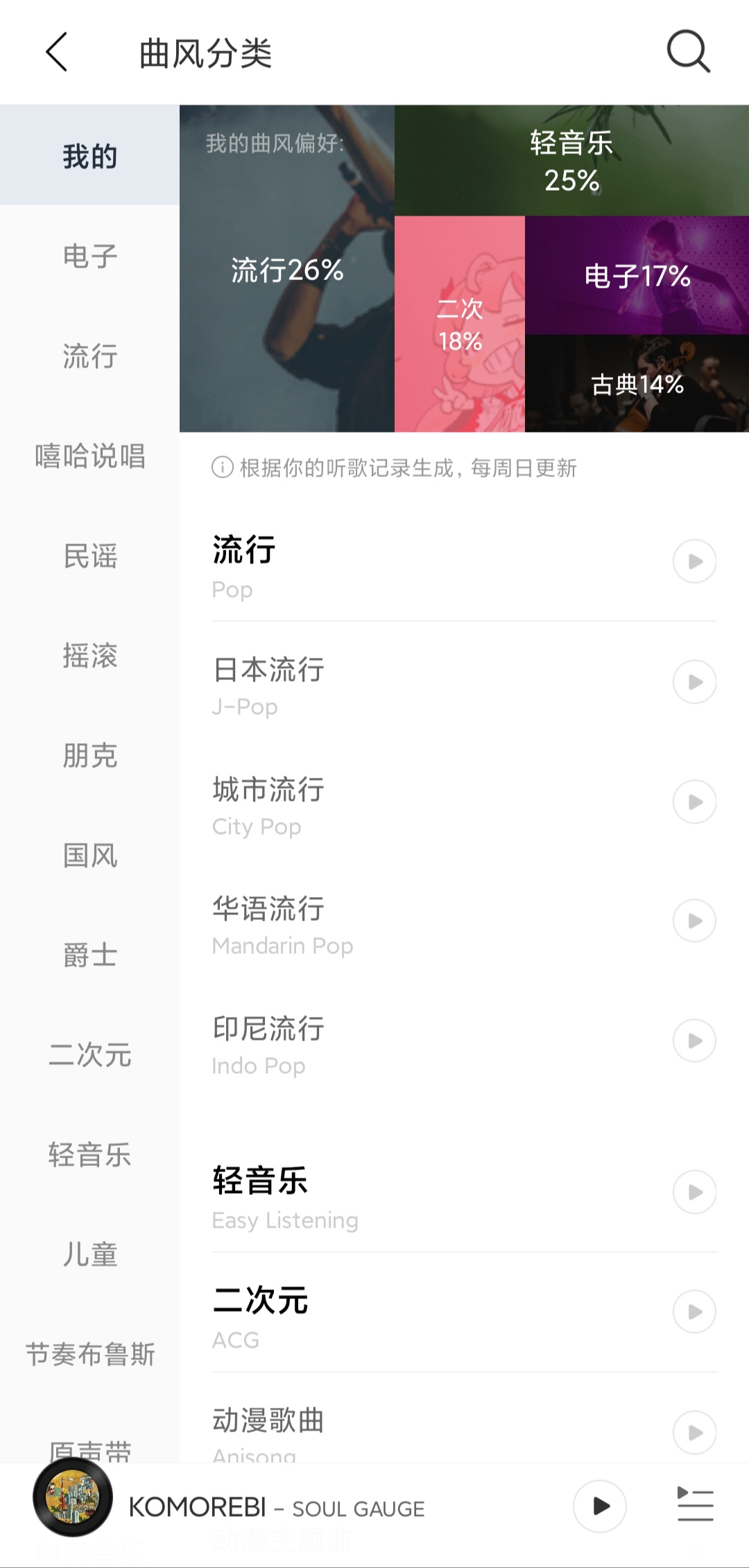This screenshot has width=749, height=1568.
Task: Play the 城市流行 City Pop genre
Action: point(694,802)
